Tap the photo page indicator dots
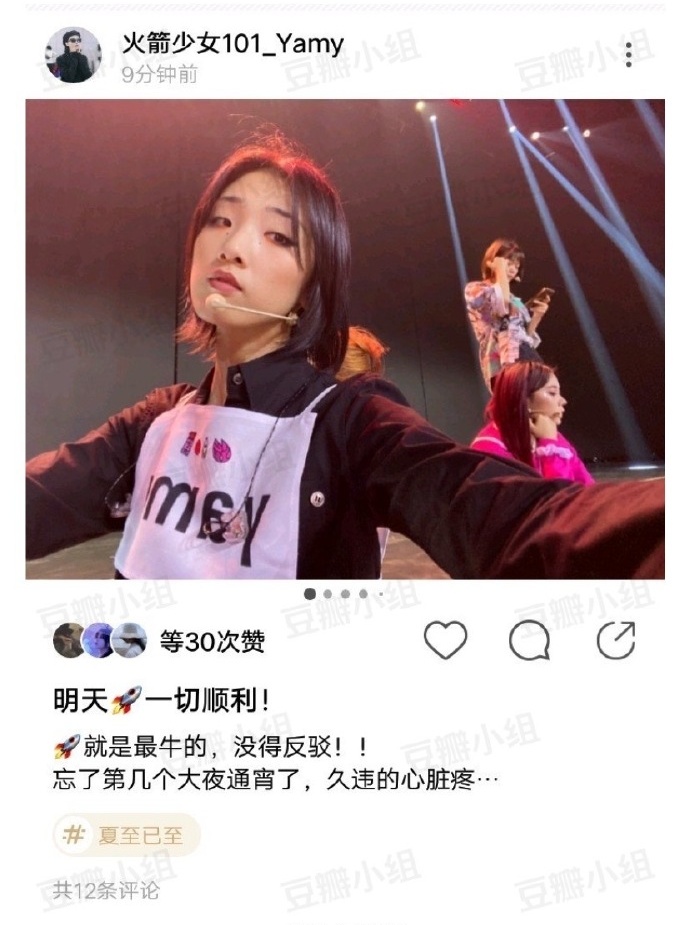The width and height of the screenshot is (690, 925). (x=344, y=594)
